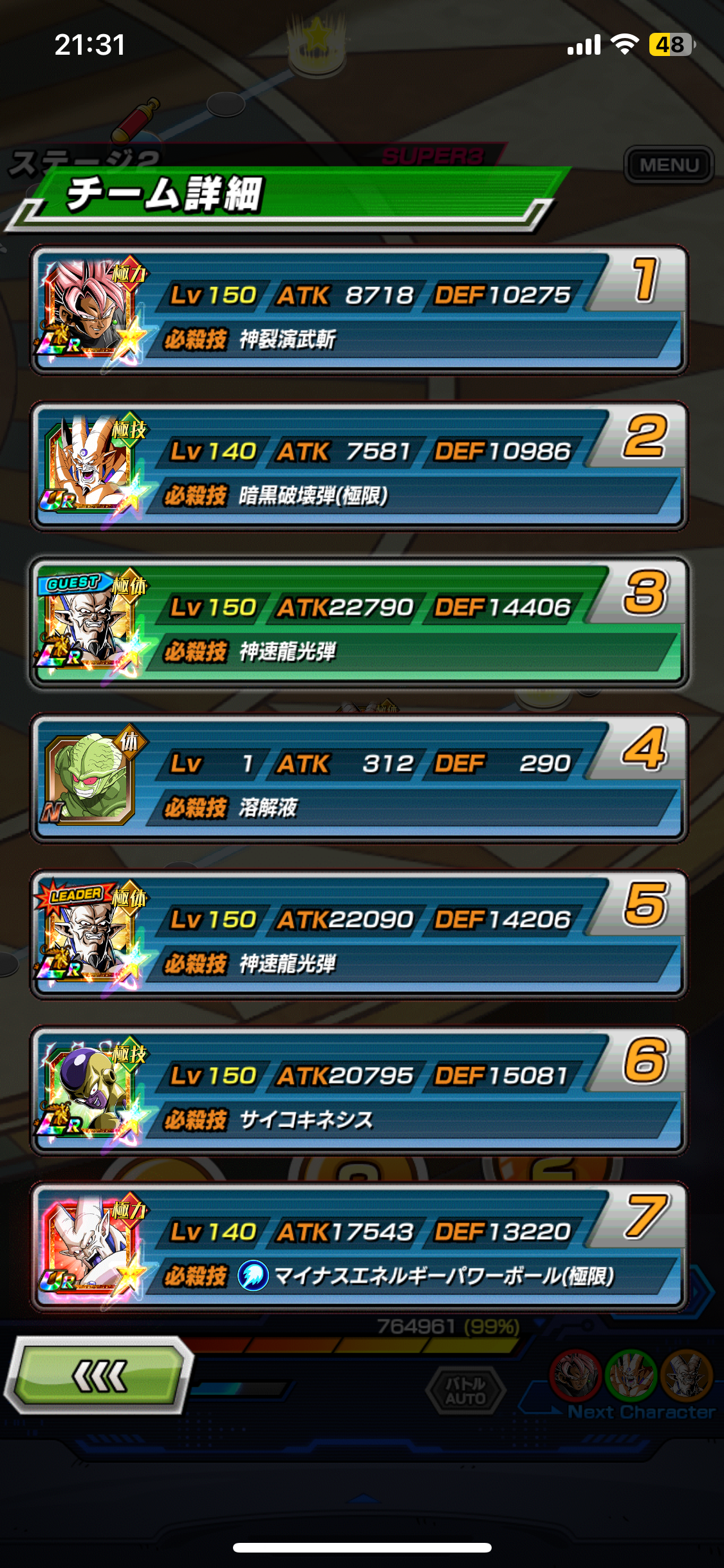Open slot 1 character with 神裂演武斬
The width and height of the screenshot is (724, 1568).
click(x=359, y=310)
